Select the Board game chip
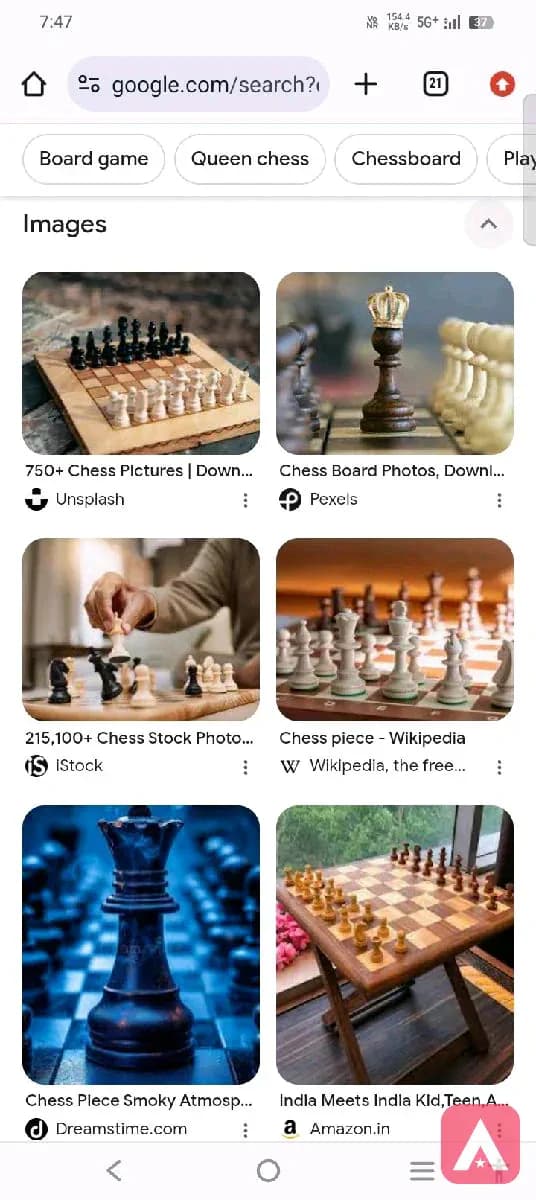The height and width of the screenshot is (1200, 536). tap(94, 159)
